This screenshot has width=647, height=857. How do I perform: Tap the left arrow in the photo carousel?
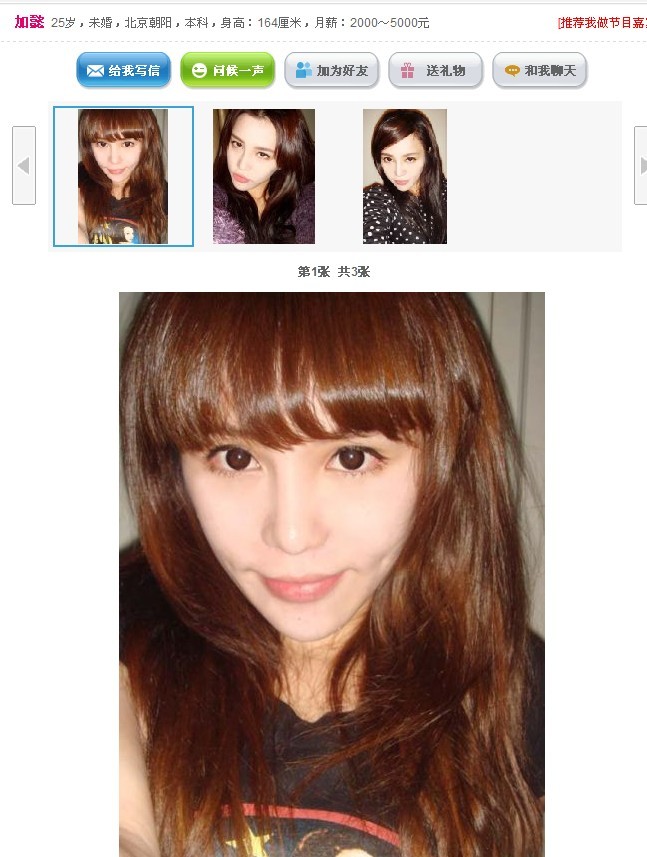pyautogui.click(x=24, y=165)
